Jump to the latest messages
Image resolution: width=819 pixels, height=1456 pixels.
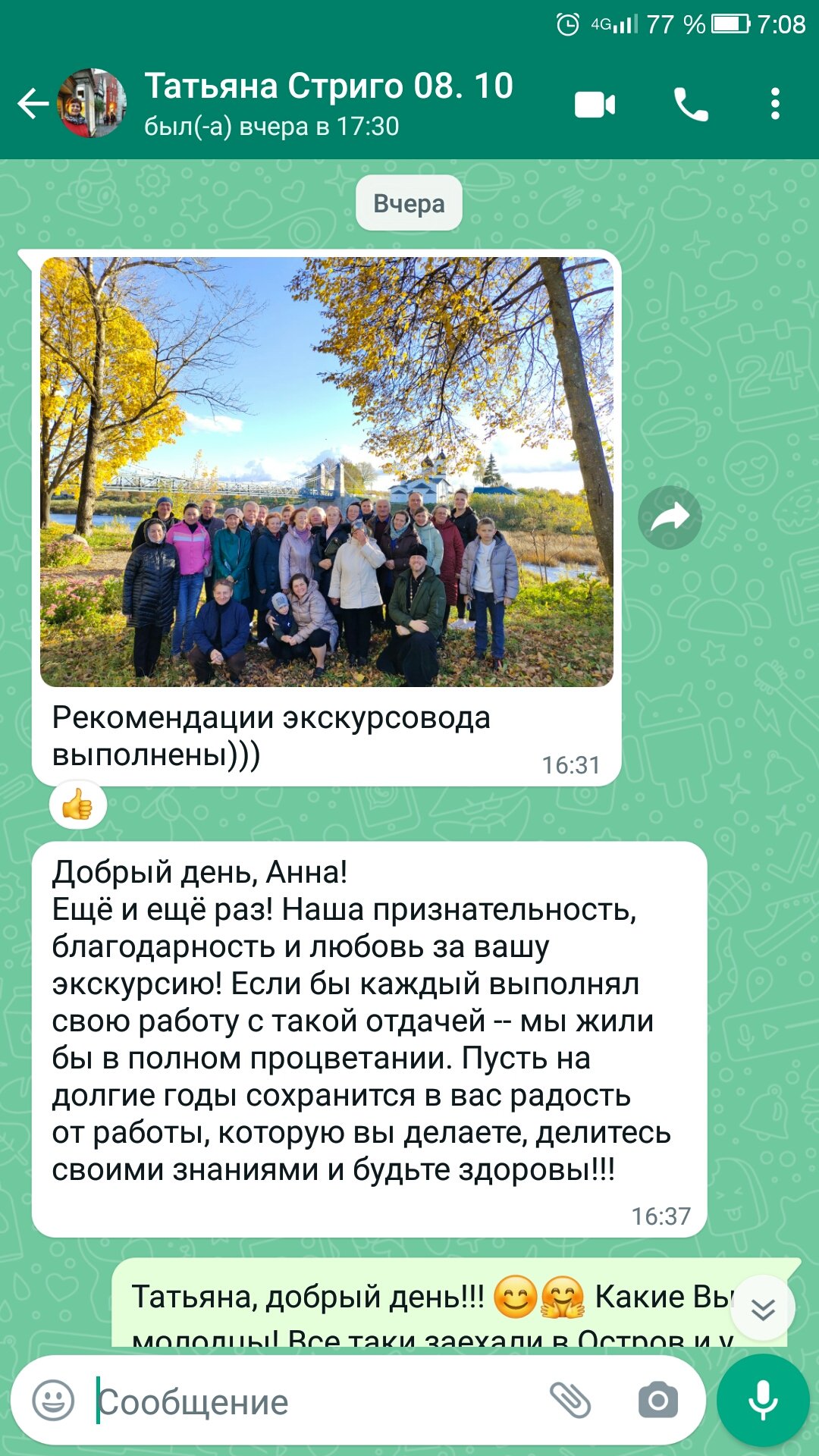tap(764, 1308)
